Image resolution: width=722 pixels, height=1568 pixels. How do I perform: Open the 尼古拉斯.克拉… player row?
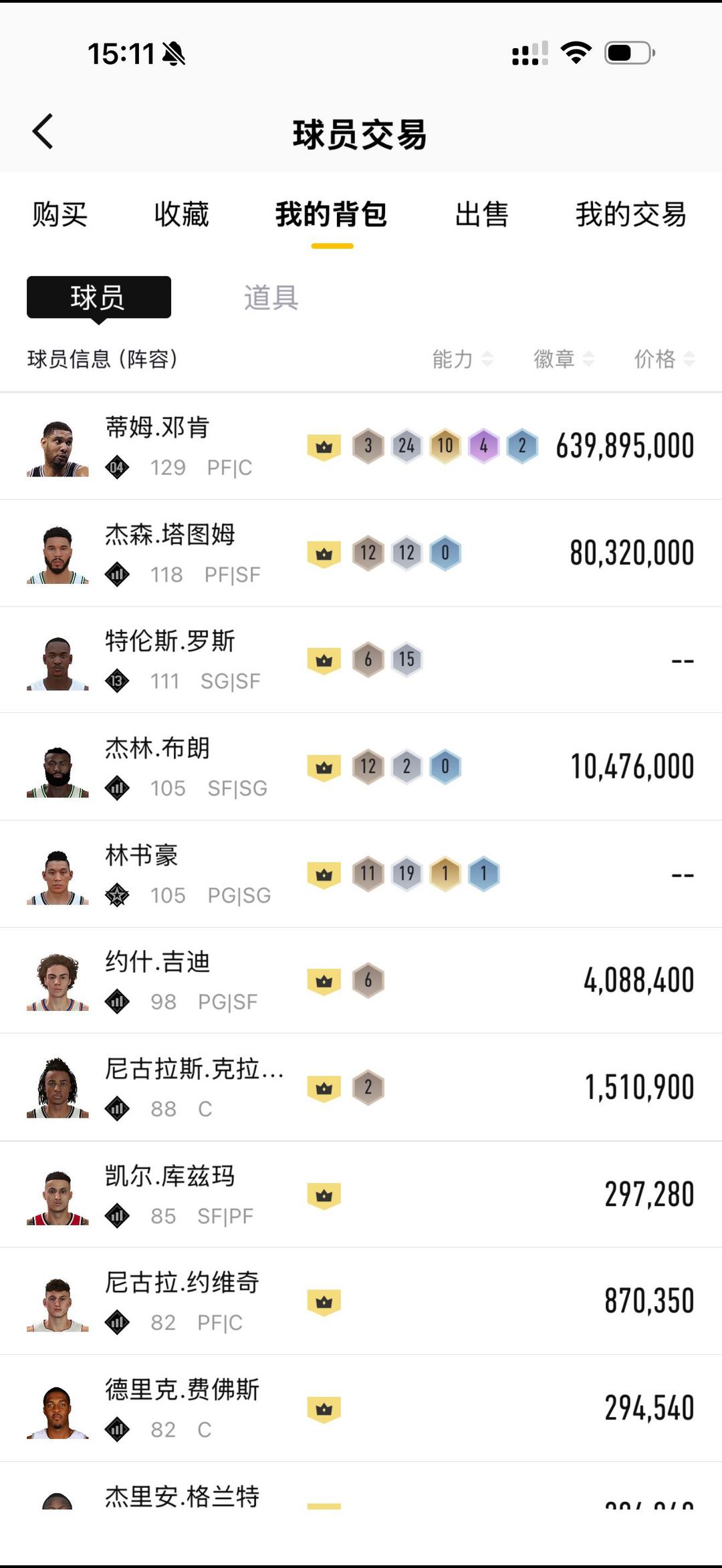click(x=361, y=1088)
